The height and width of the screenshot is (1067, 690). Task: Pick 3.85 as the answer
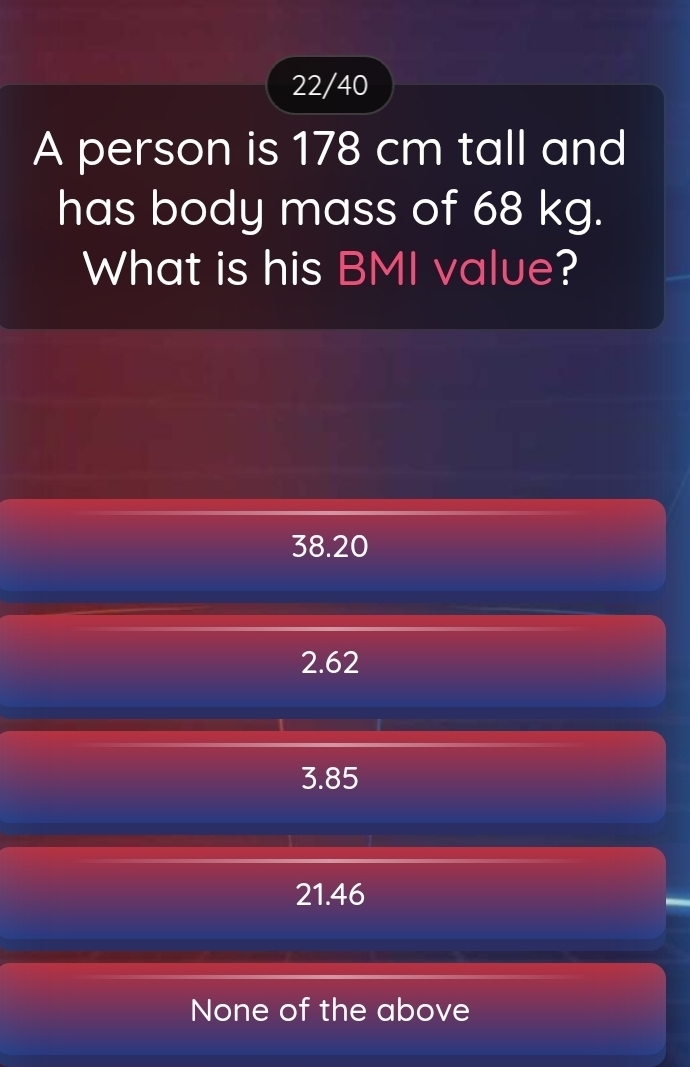pos(330,778)
